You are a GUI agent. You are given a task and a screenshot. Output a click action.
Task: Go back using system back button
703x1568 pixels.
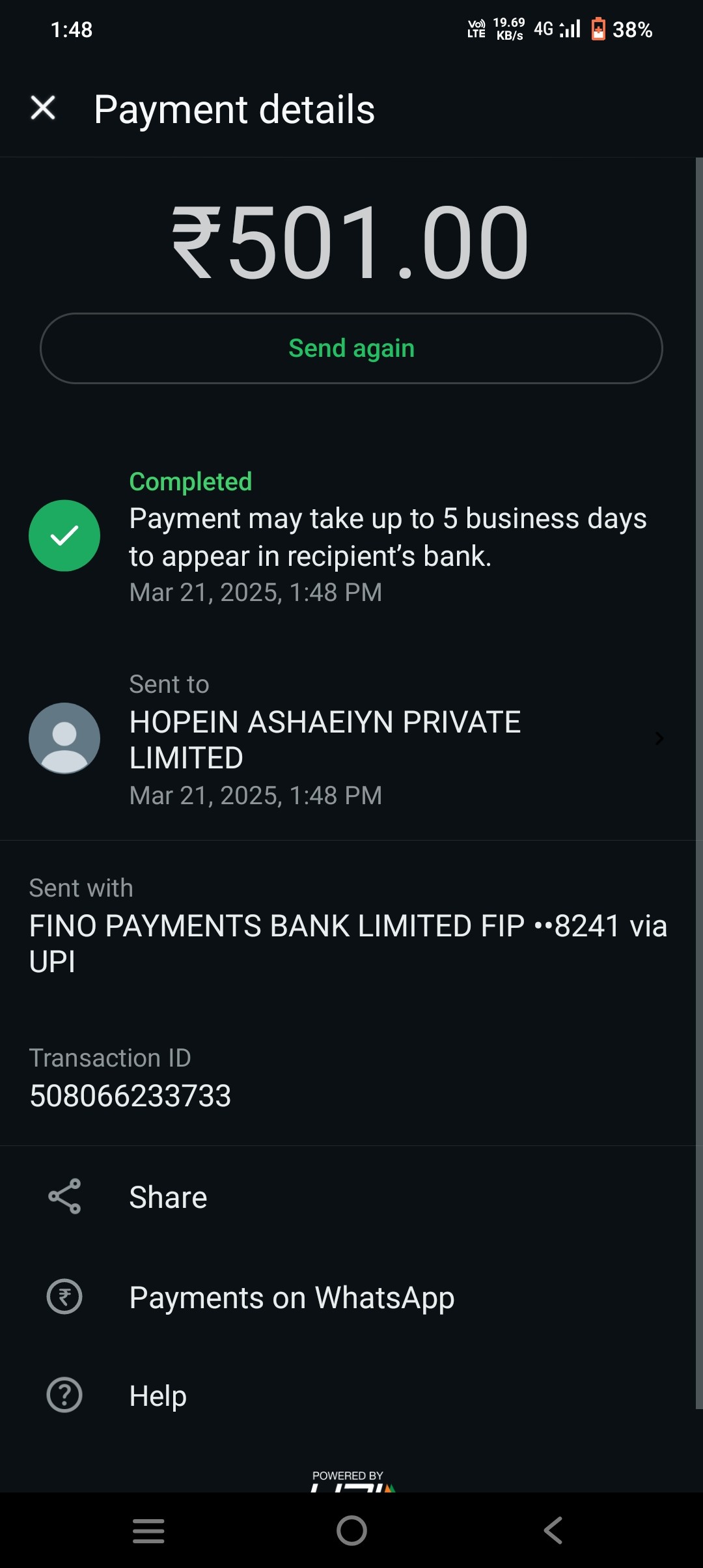(x=553, y=1530)
